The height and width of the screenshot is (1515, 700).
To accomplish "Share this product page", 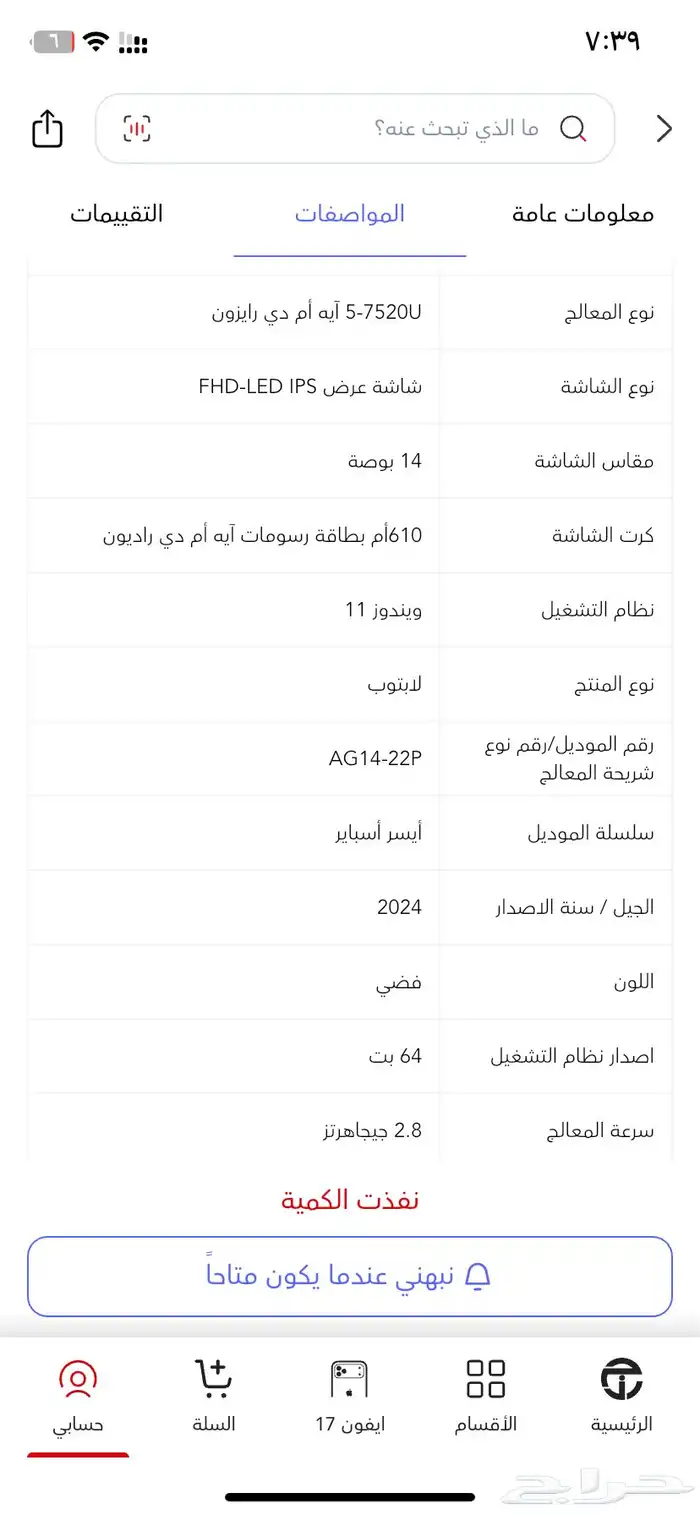I will click(x=47, y=129).
